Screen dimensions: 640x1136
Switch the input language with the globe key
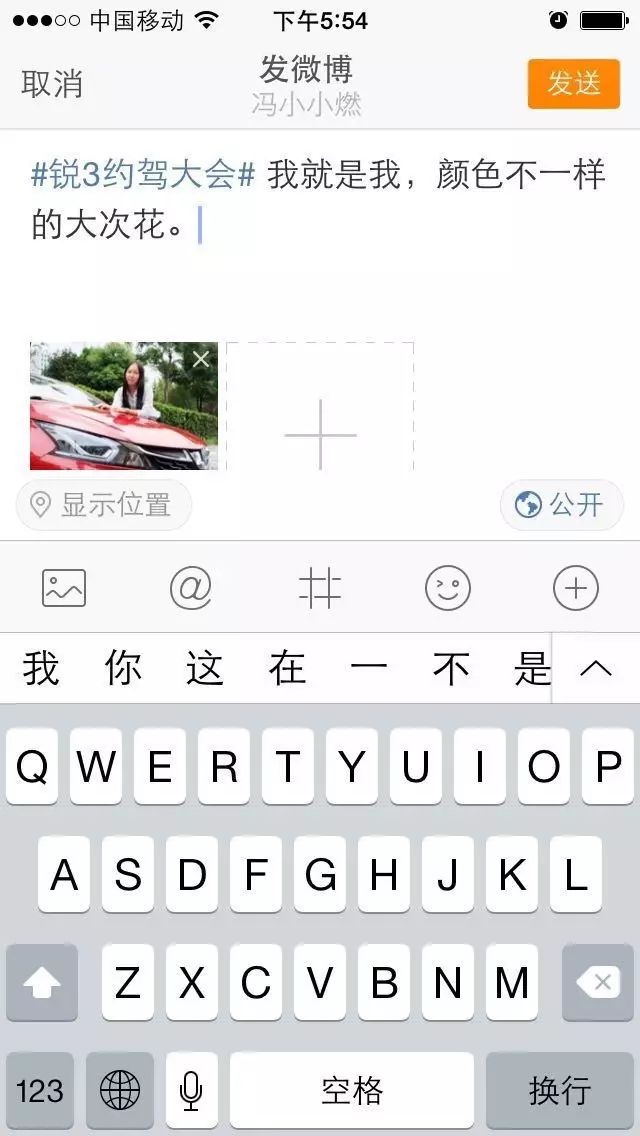120,1090
